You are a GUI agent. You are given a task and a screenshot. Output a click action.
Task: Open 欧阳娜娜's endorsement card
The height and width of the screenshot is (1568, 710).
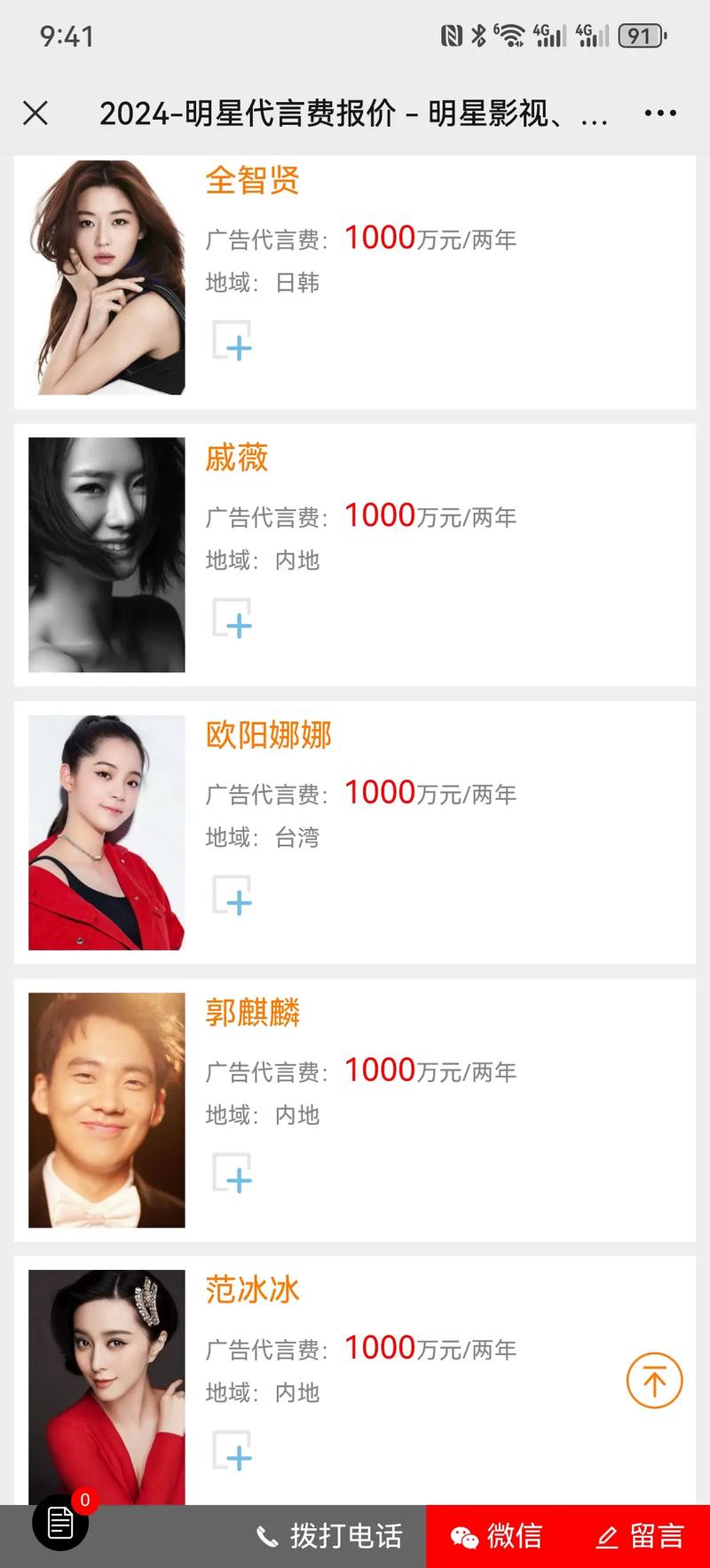click(x=269, y=735)
